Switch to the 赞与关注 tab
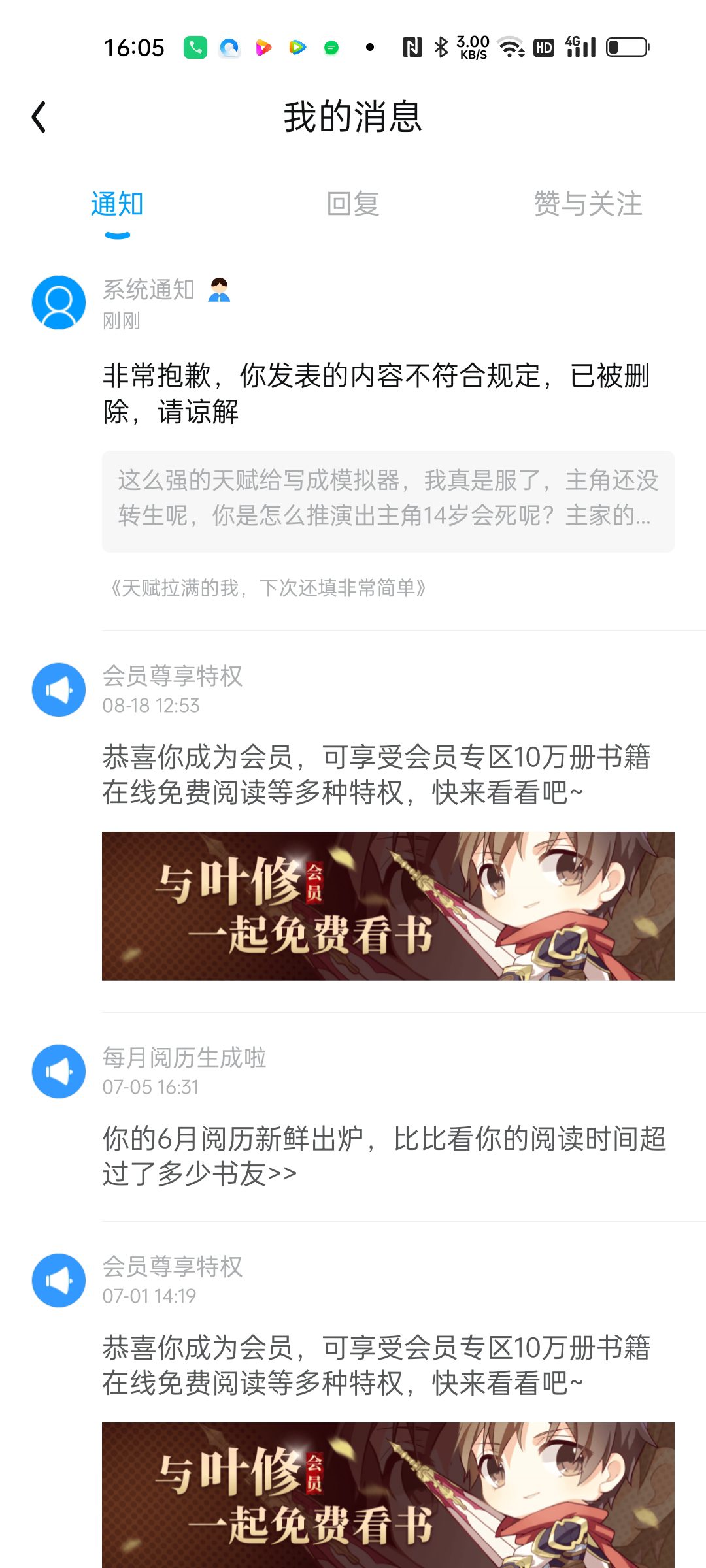Viewport: 706px width, 1568px height. click(x=588, y=204)
